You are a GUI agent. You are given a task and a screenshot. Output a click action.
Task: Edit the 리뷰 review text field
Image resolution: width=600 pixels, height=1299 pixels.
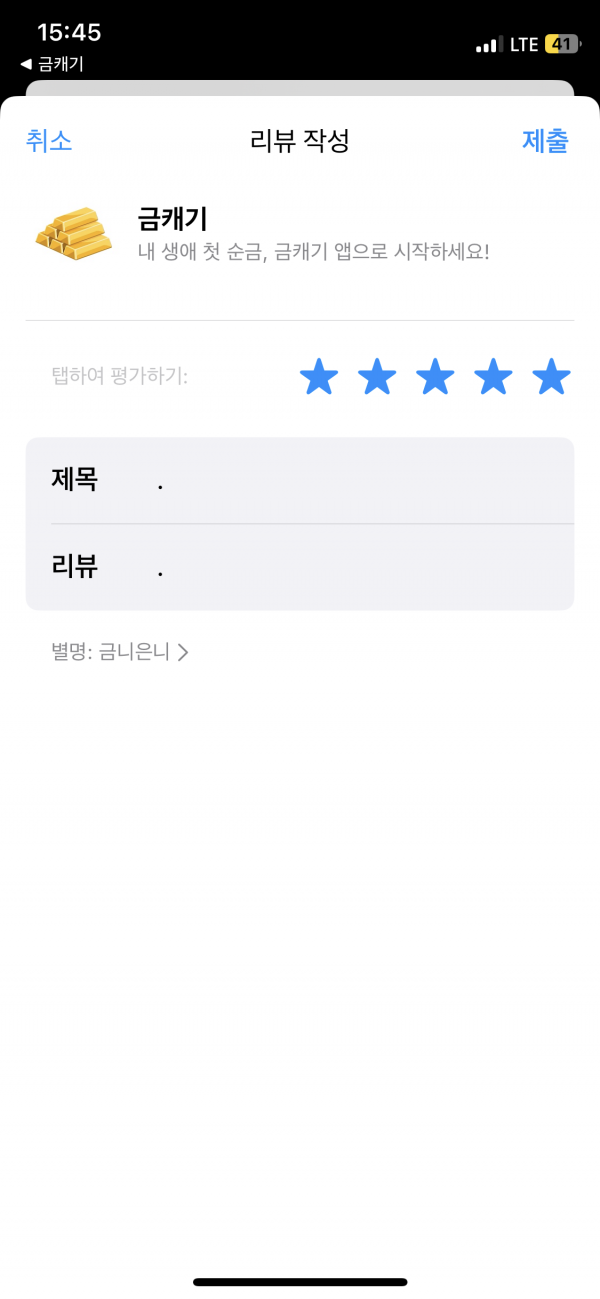pyautogui.click(x=300, y=567)
